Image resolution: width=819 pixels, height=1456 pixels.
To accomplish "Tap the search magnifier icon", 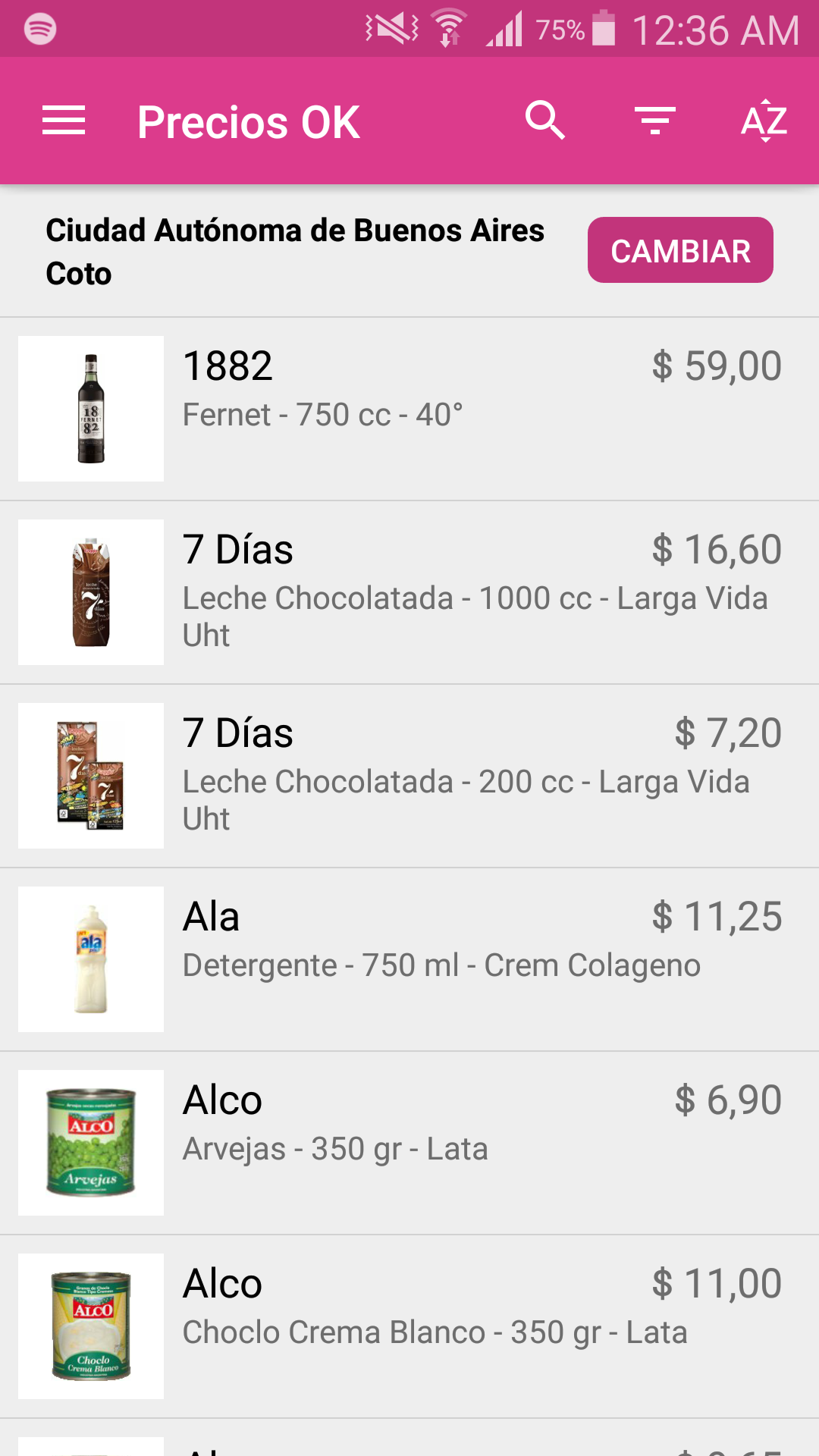I will pos(545,121).
